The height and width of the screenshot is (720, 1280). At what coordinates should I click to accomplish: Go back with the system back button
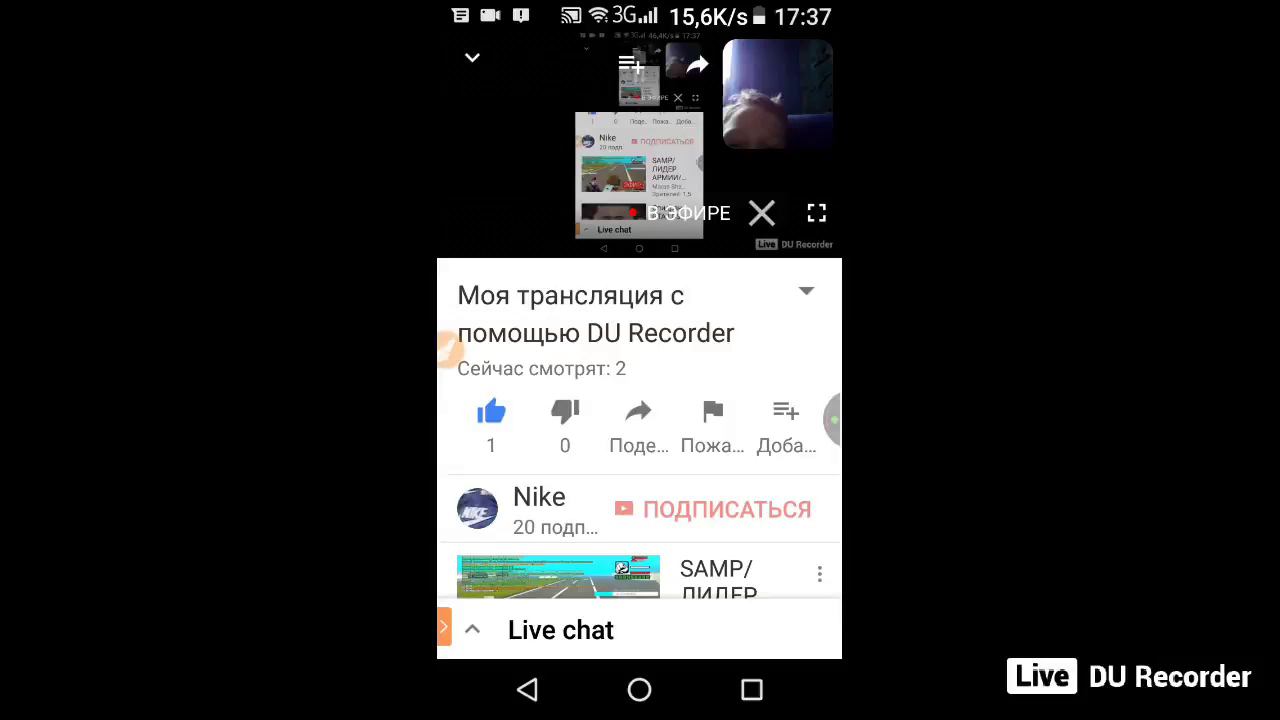pyautogui.click(x=527, y=689)
